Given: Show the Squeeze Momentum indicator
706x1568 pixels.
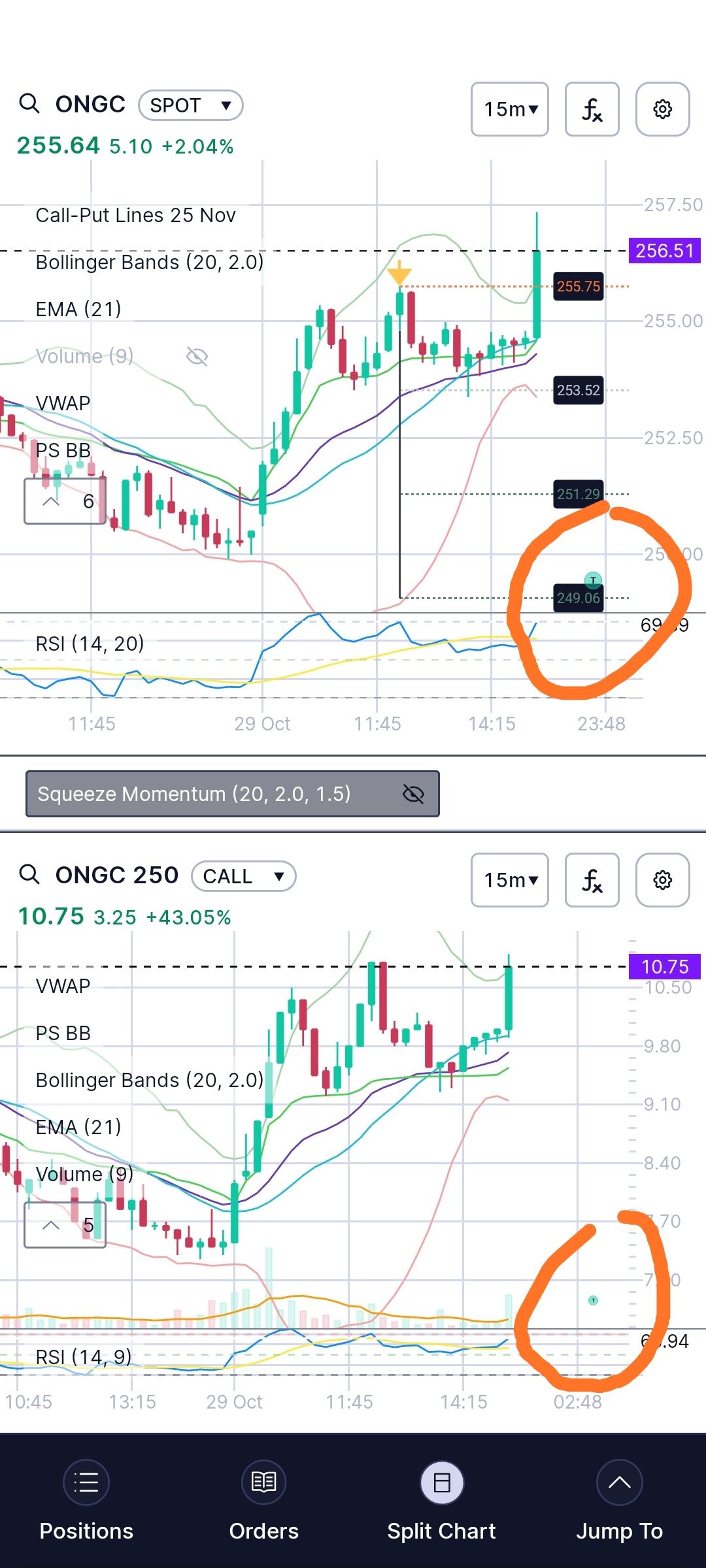Looking at the screenshot, I should click(x=413, y=794).
